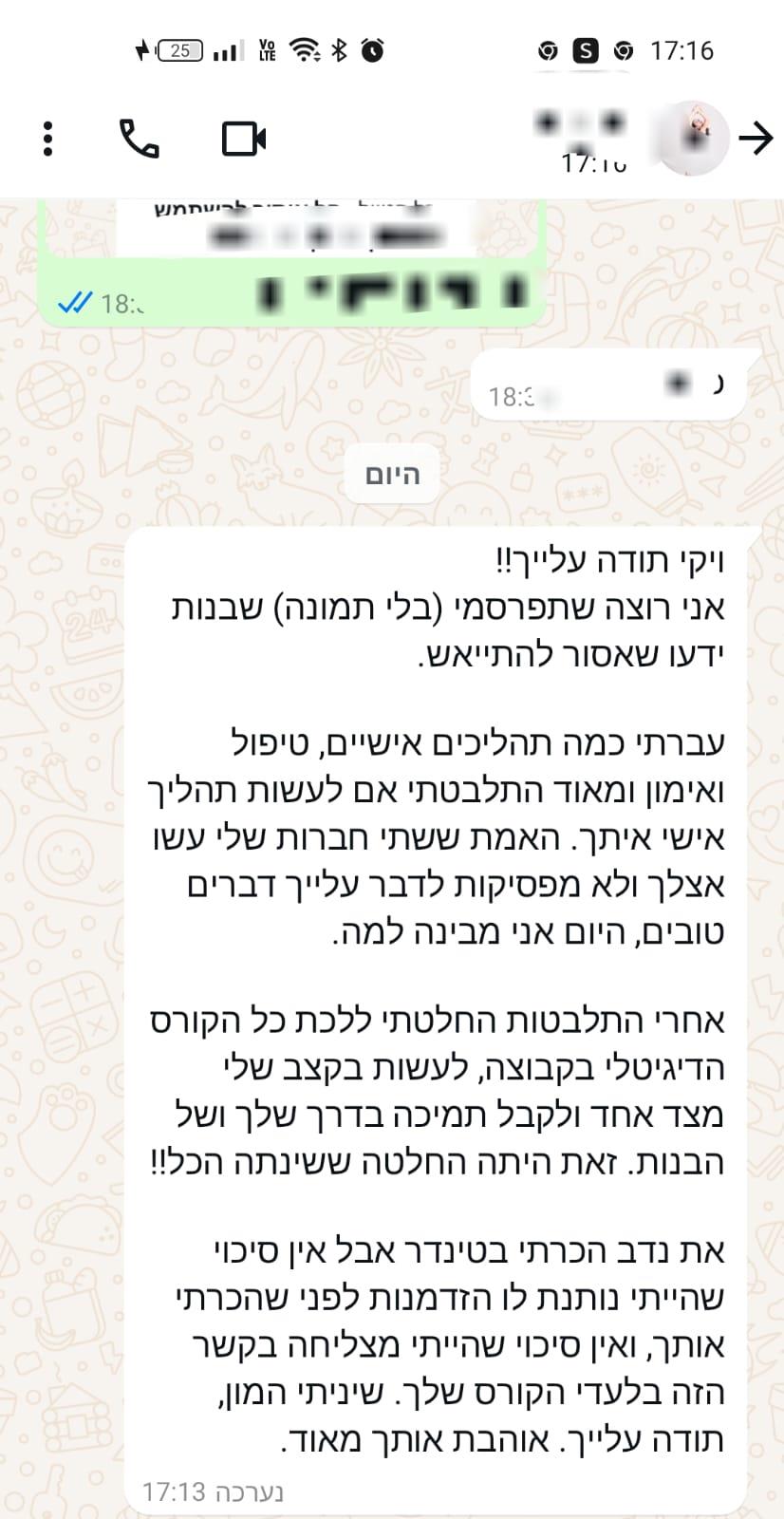This screenshot has width=784, height=1519.
Task: Go back using the arrow icon
Action: [756, 140]
